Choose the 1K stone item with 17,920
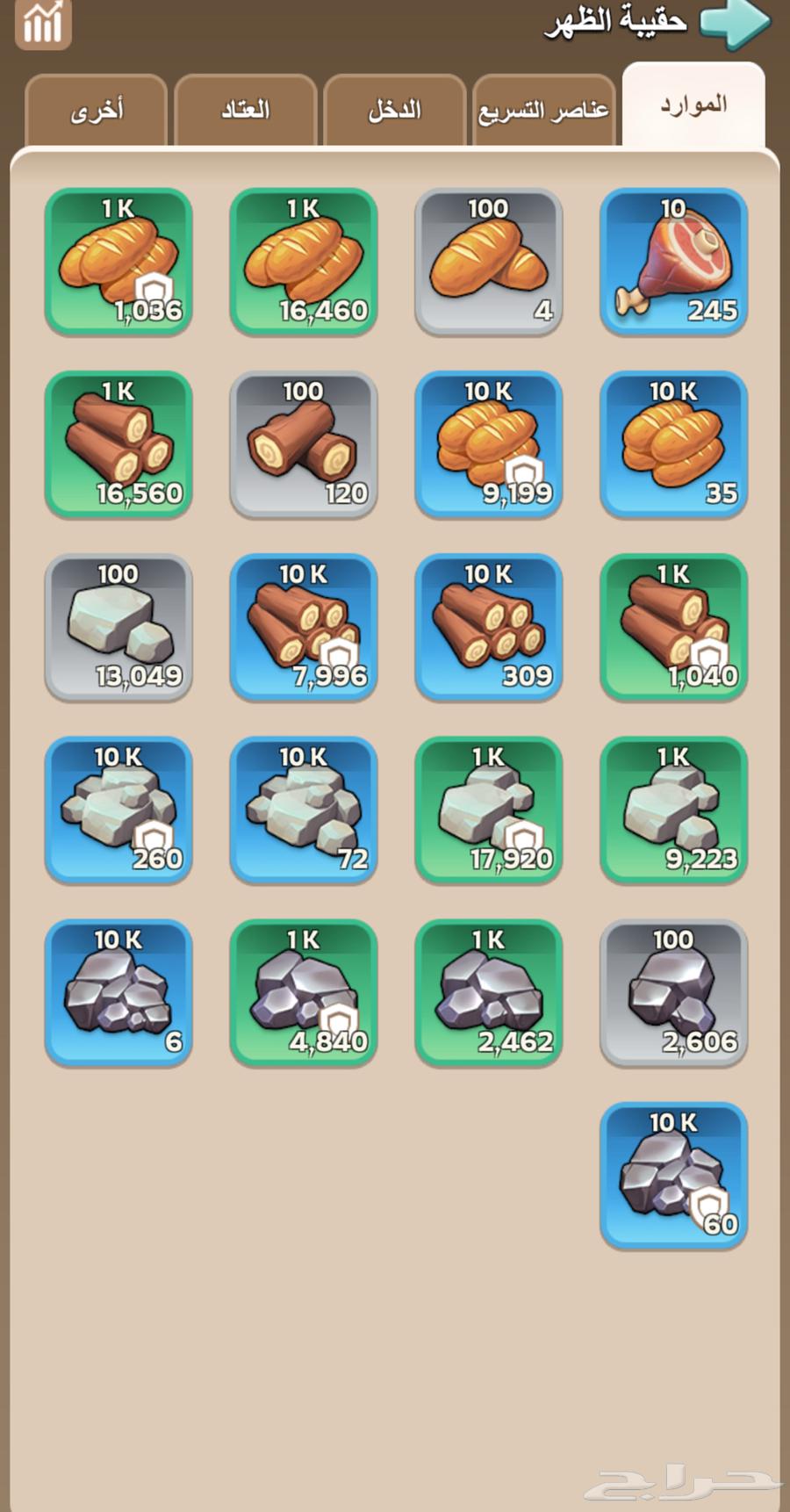The width and height of the screenshot is (790, 1512). [x=488, y=809]
